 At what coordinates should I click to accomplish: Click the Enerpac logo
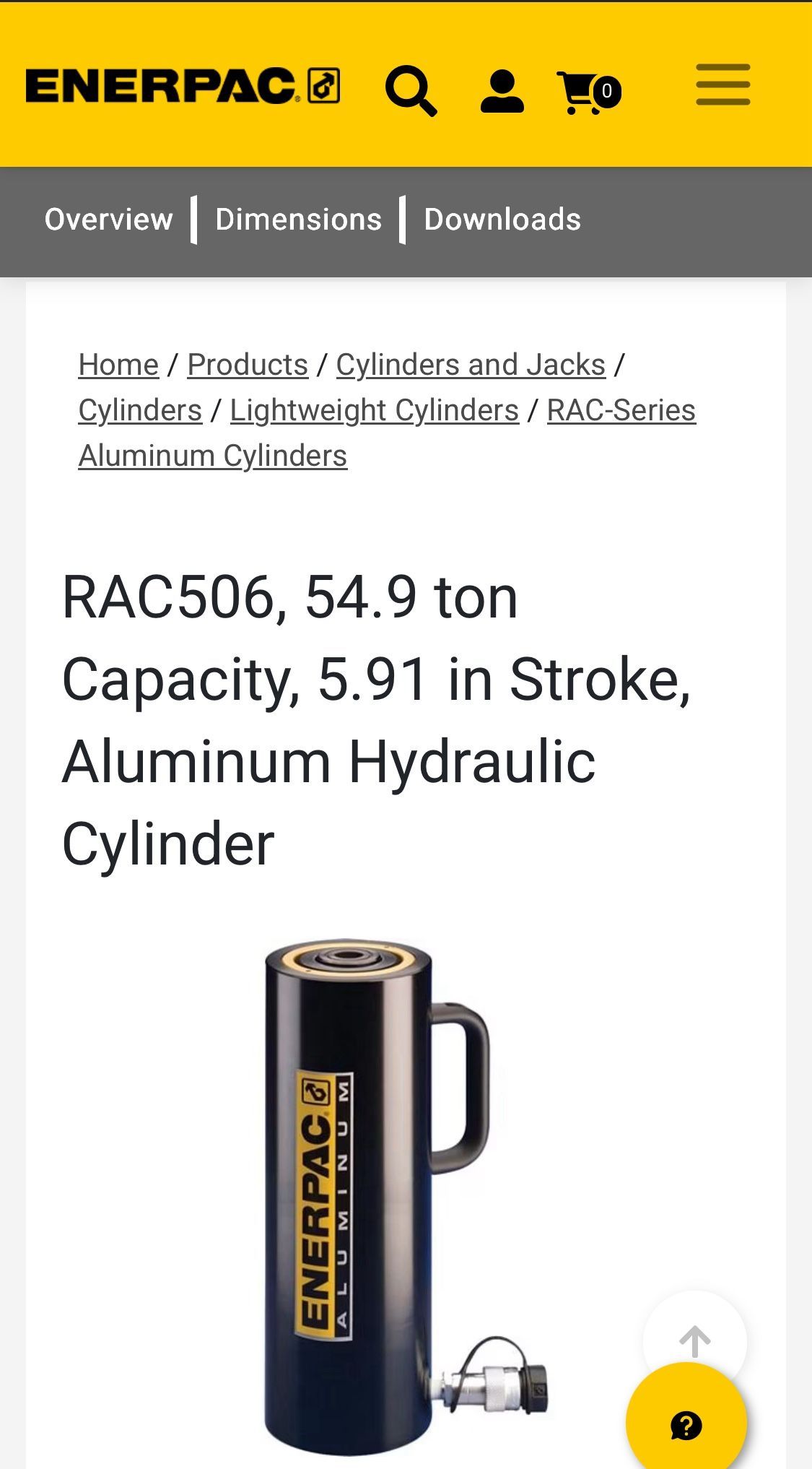(162, 84)
